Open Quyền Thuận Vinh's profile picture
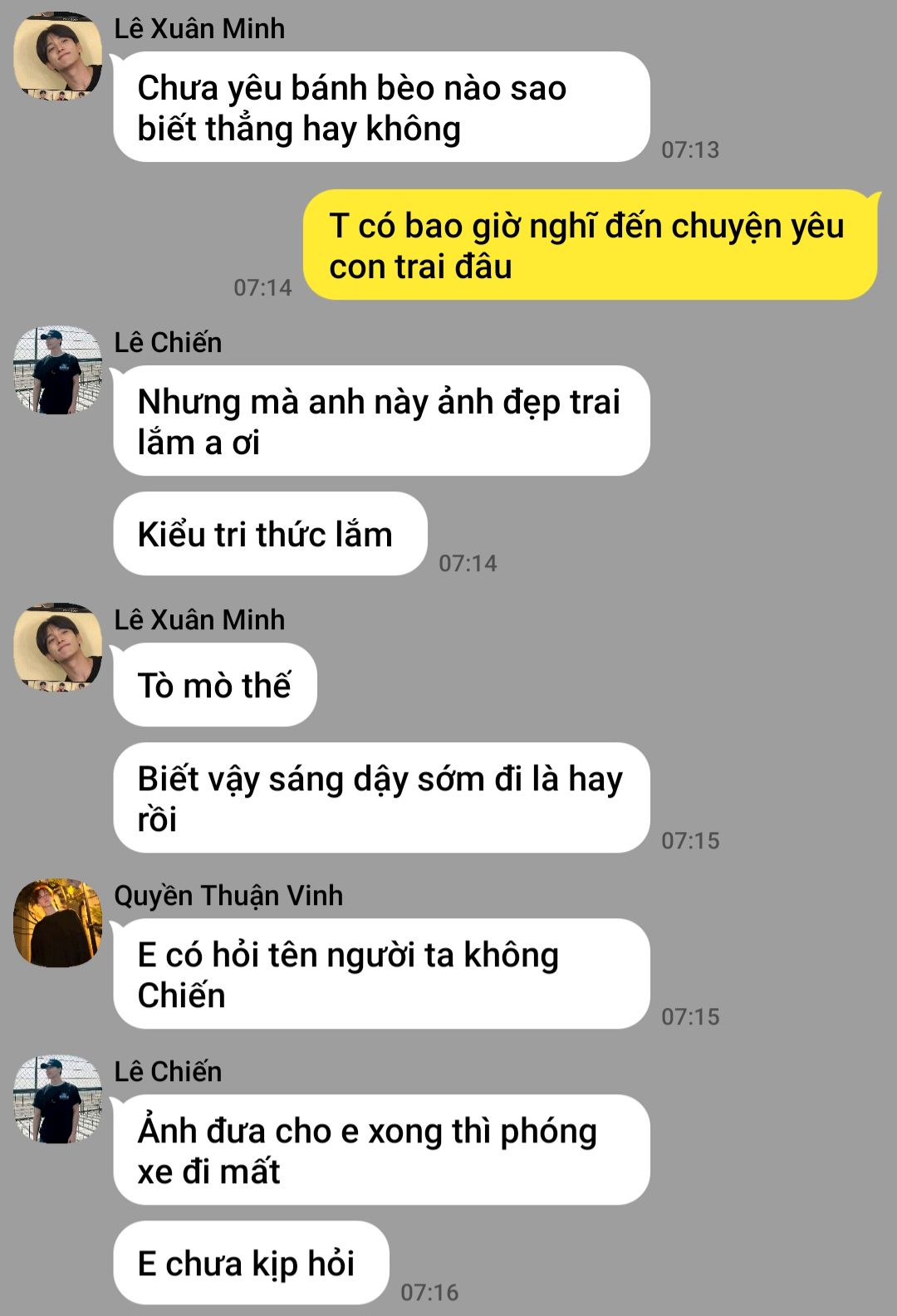This screenshot has height=1316, width=897. [x=57, y=922]
